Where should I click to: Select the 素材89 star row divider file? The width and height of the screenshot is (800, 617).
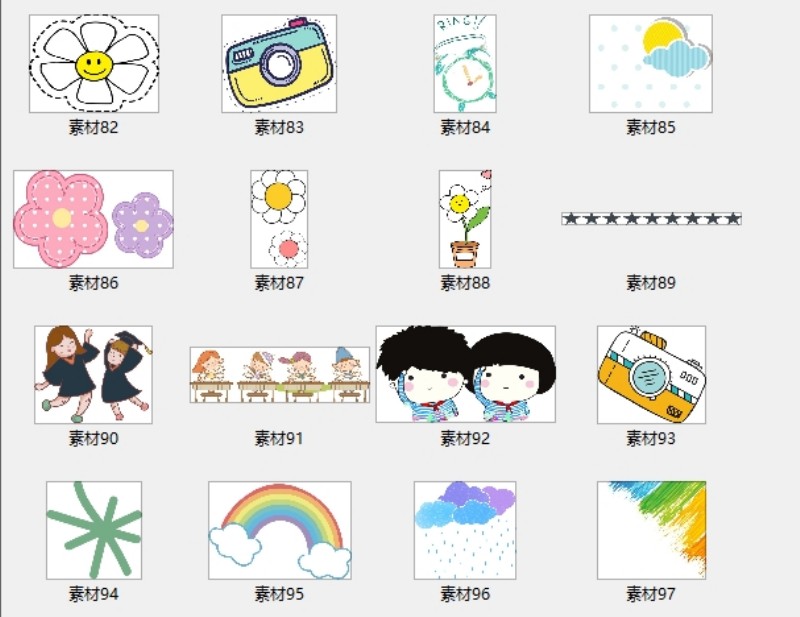pyautogui.click(x=651, y=218)
